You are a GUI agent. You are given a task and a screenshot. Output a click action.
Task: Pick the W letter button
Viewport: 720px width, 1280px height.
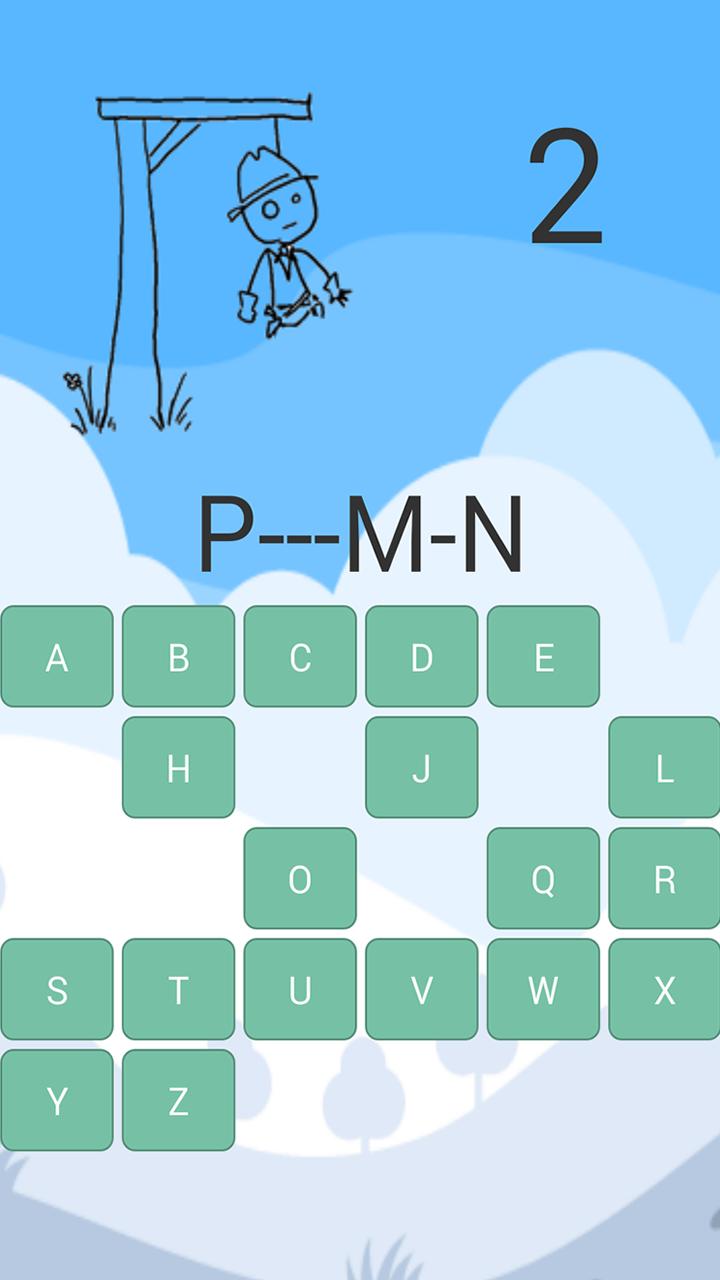pyautogui.click(x=543, y=990)
